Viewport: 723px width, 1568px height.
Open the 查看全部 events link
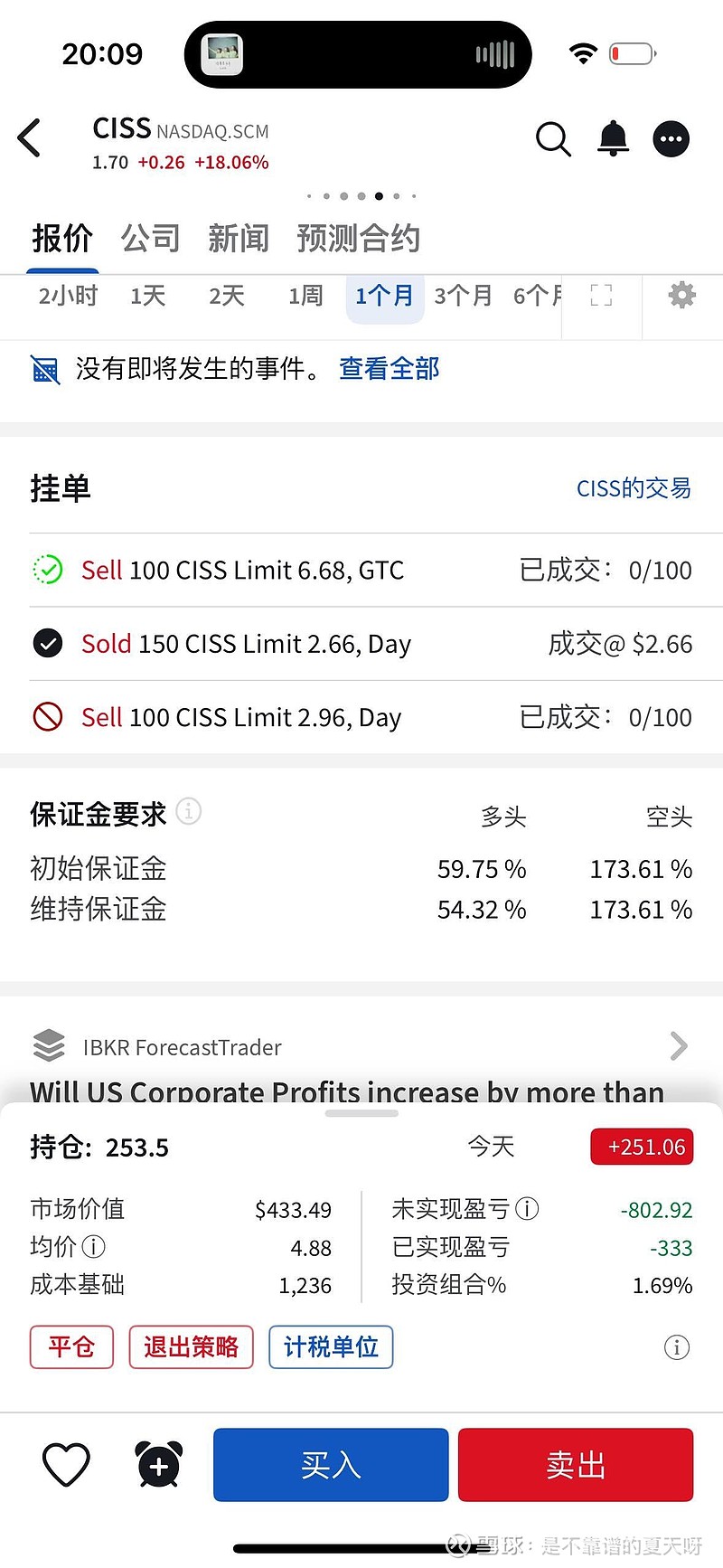click(x=389, y=369)
